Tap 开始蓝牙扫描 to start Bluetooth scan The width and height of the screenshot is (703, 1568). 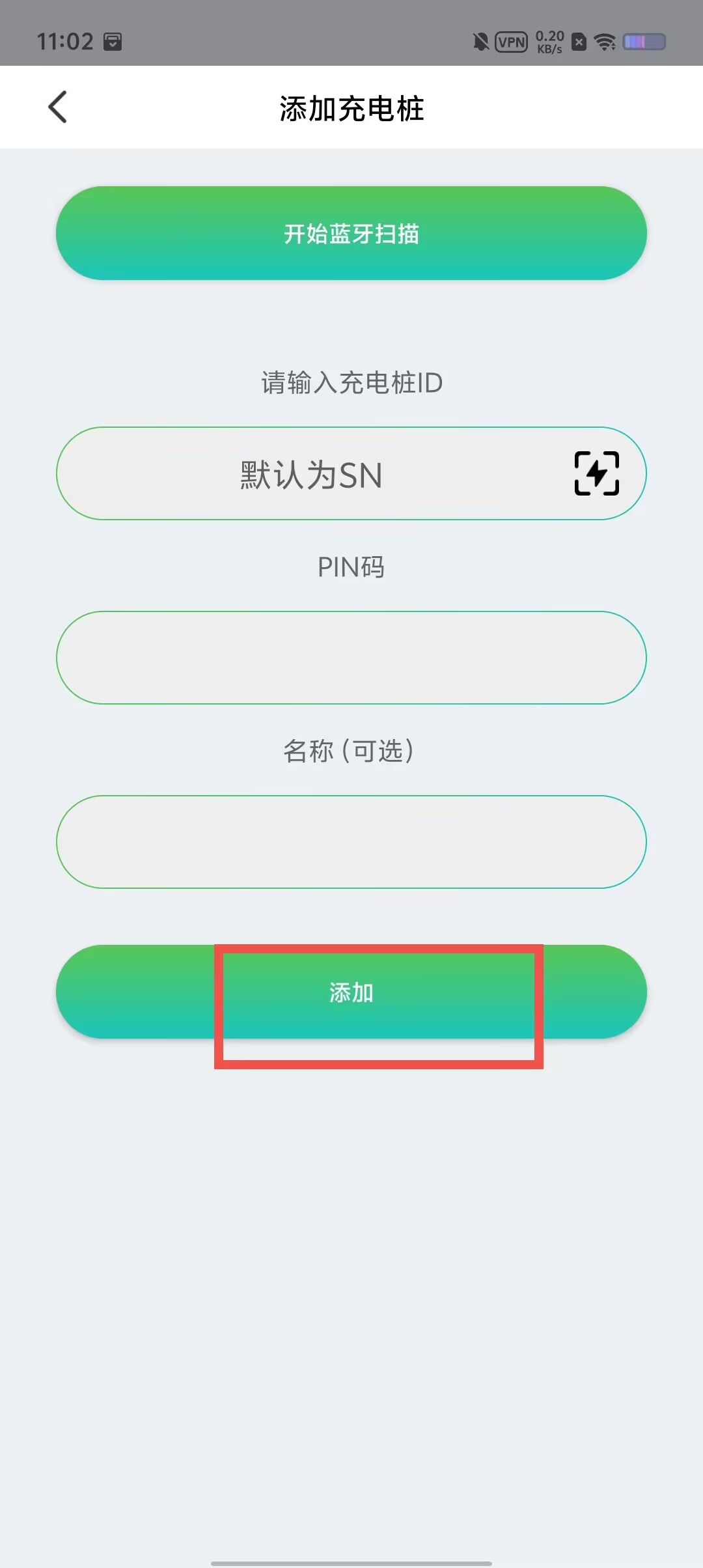351,233
